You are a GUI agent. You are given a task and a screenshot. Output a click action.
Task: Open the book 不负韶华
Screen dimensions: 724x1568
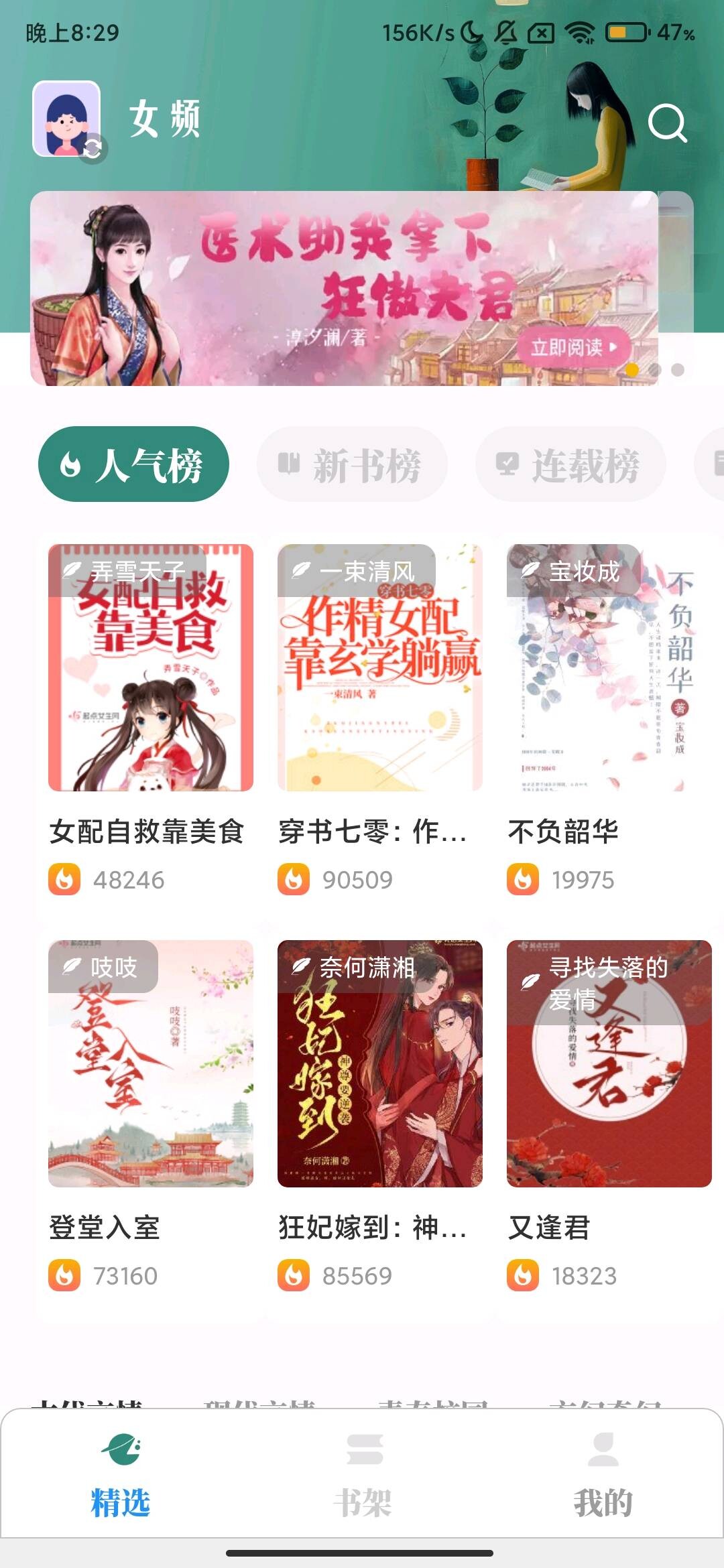point(609,667)
